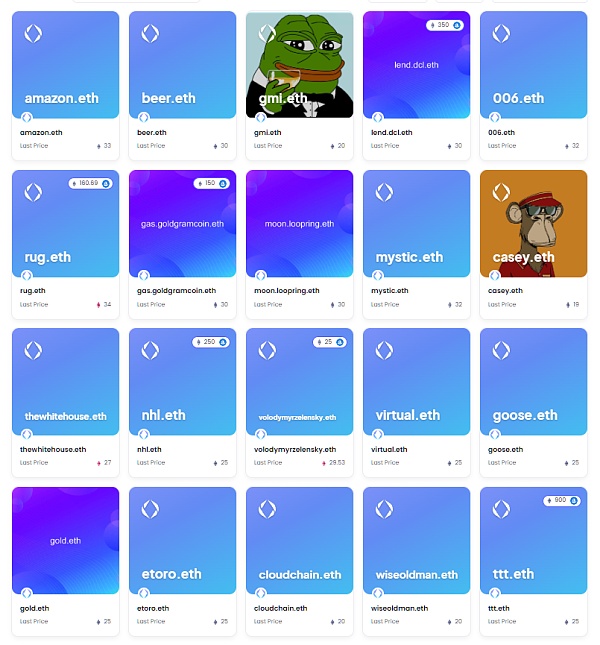Open the goose.eth card
The image size is (600, 645).
tap(533, 382)
